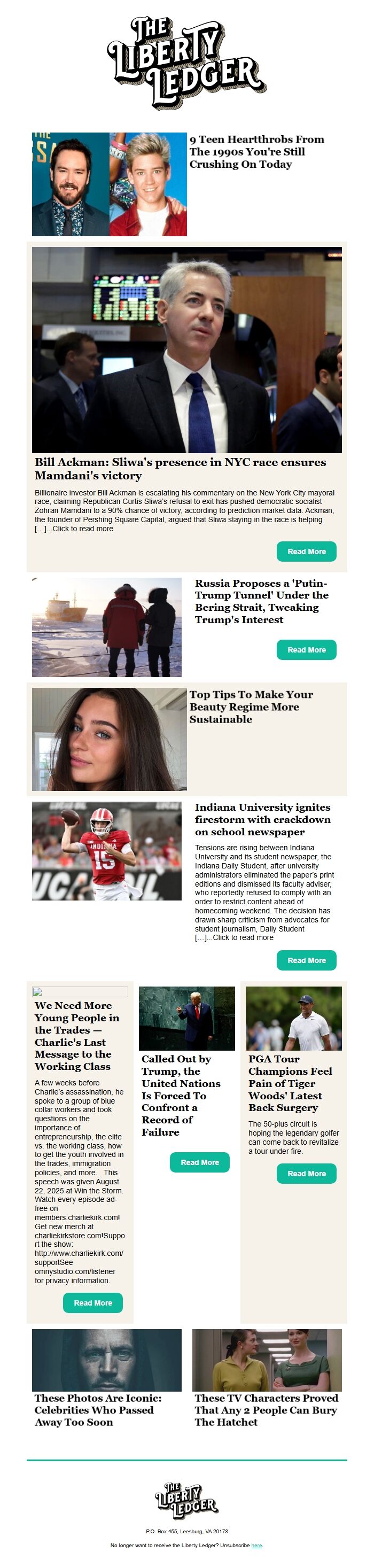The height and width of the screenshot is (1568, 374).
Task: Open the Bill Ackman Sliwa headline
Action: coord(181,469)
